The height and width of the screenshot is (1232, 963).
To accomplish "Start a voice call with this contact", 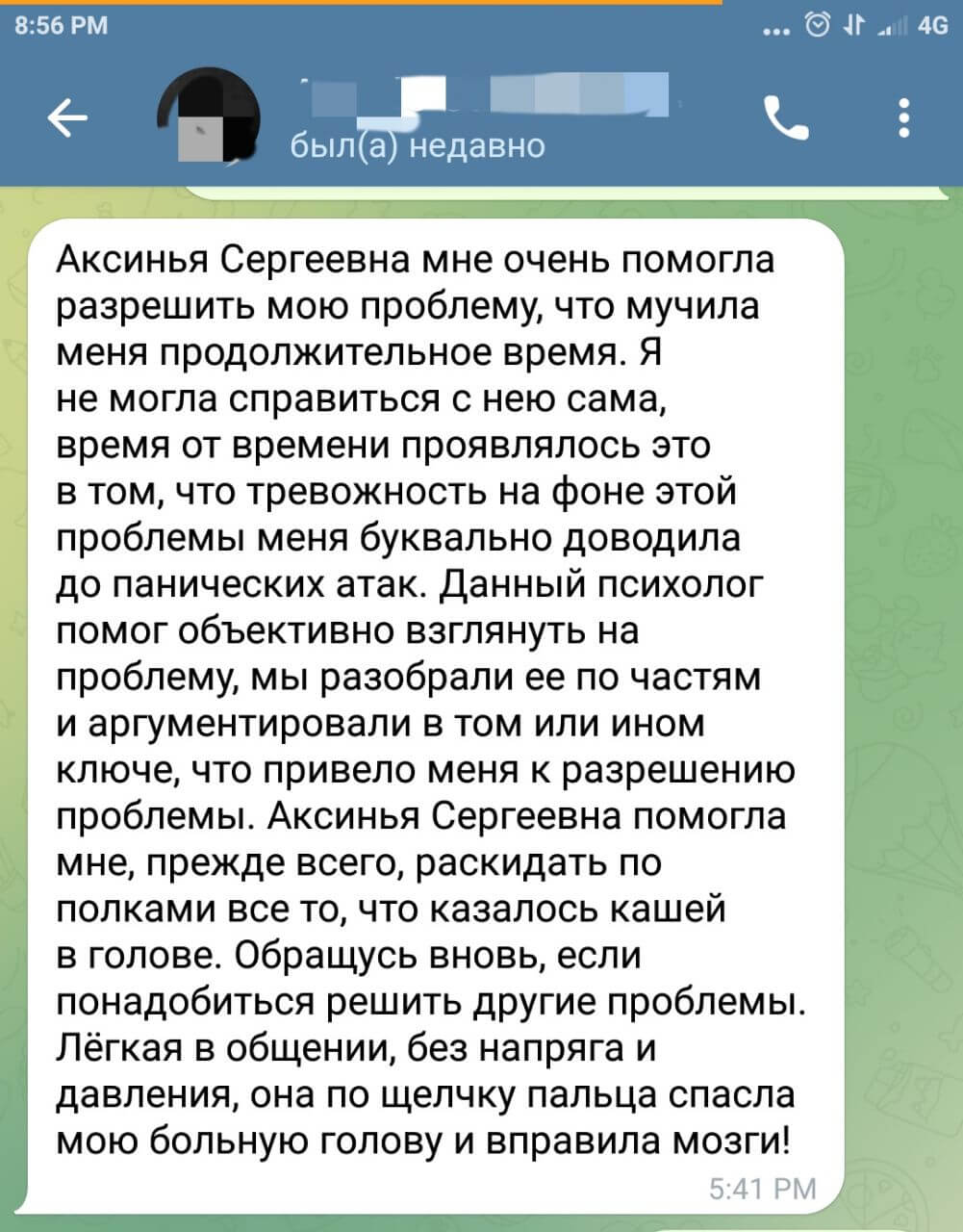I will [786, 118].
